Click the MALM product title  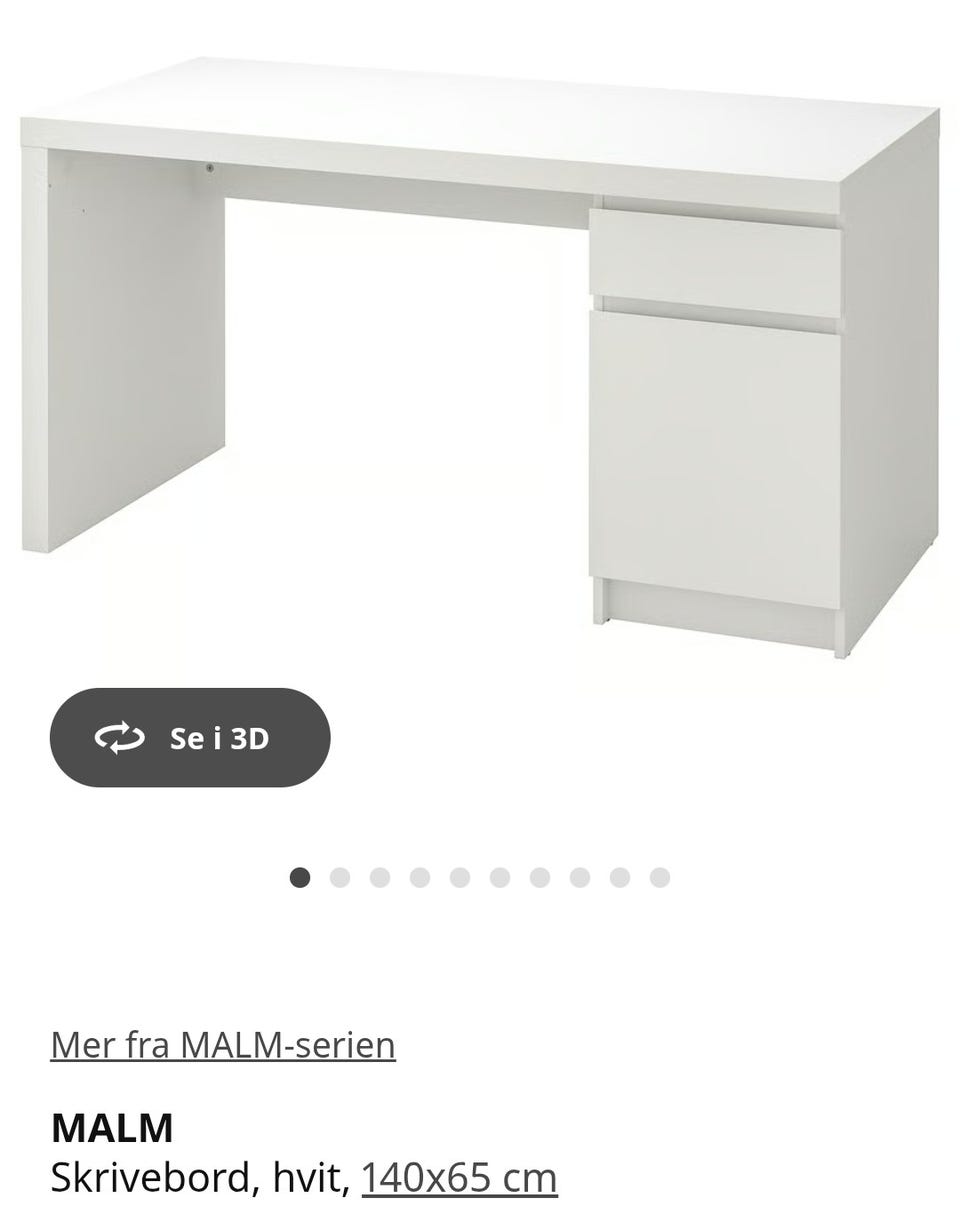pyautogui.click(x=112, y=1128)
